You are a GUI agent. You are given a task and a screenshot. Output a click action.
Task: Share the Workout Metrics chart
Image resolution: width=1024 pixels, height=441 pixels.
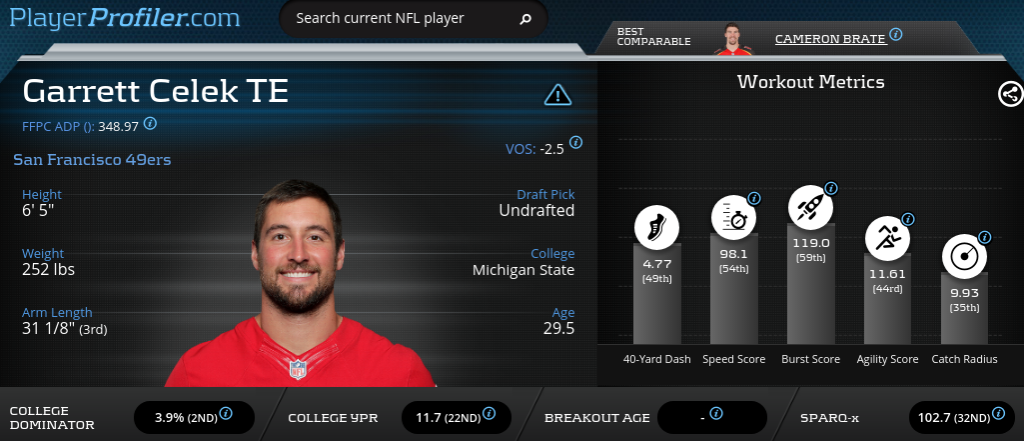(x=1010, y=94)
